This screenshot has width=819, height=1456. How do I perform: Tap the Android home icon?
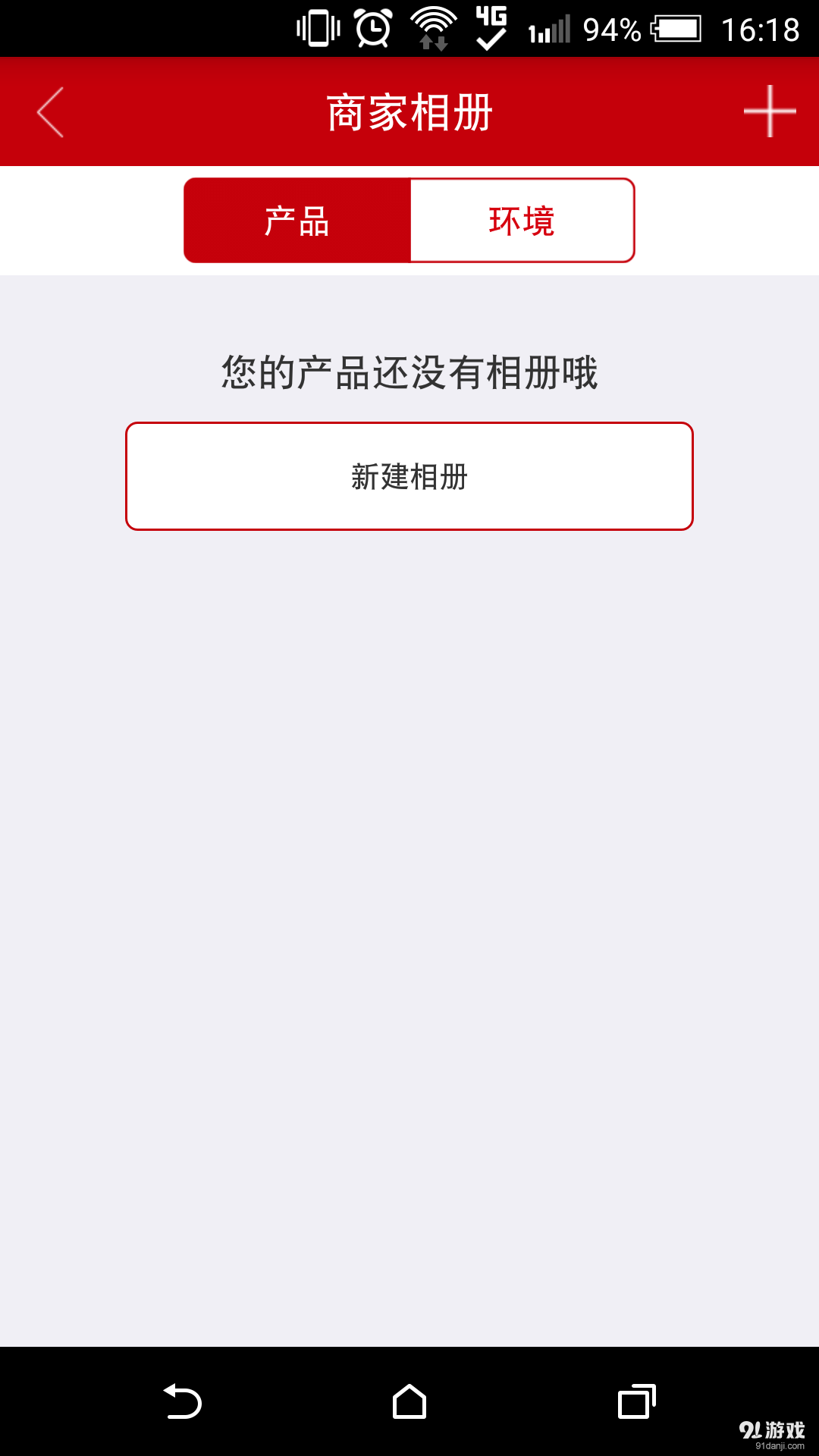click(409, 1401)
